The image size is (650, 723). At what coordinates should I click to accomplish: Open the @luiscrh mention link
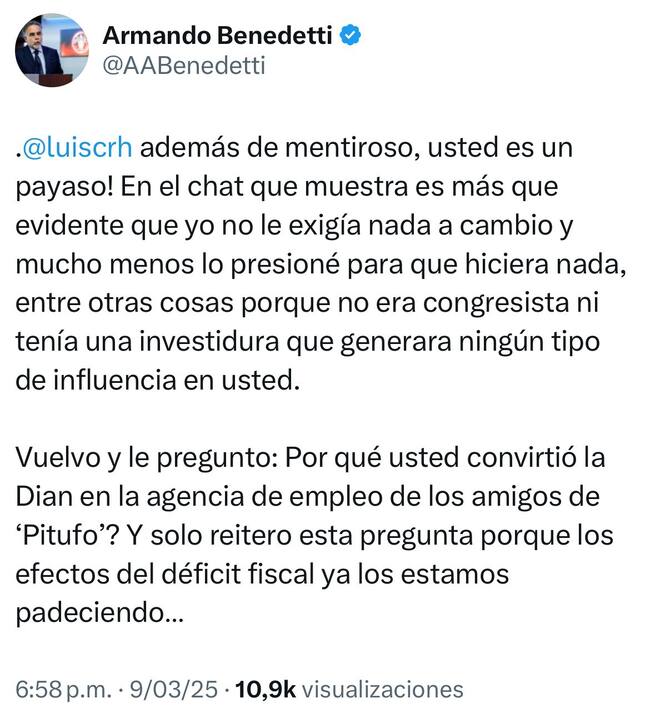pos(78,148)
